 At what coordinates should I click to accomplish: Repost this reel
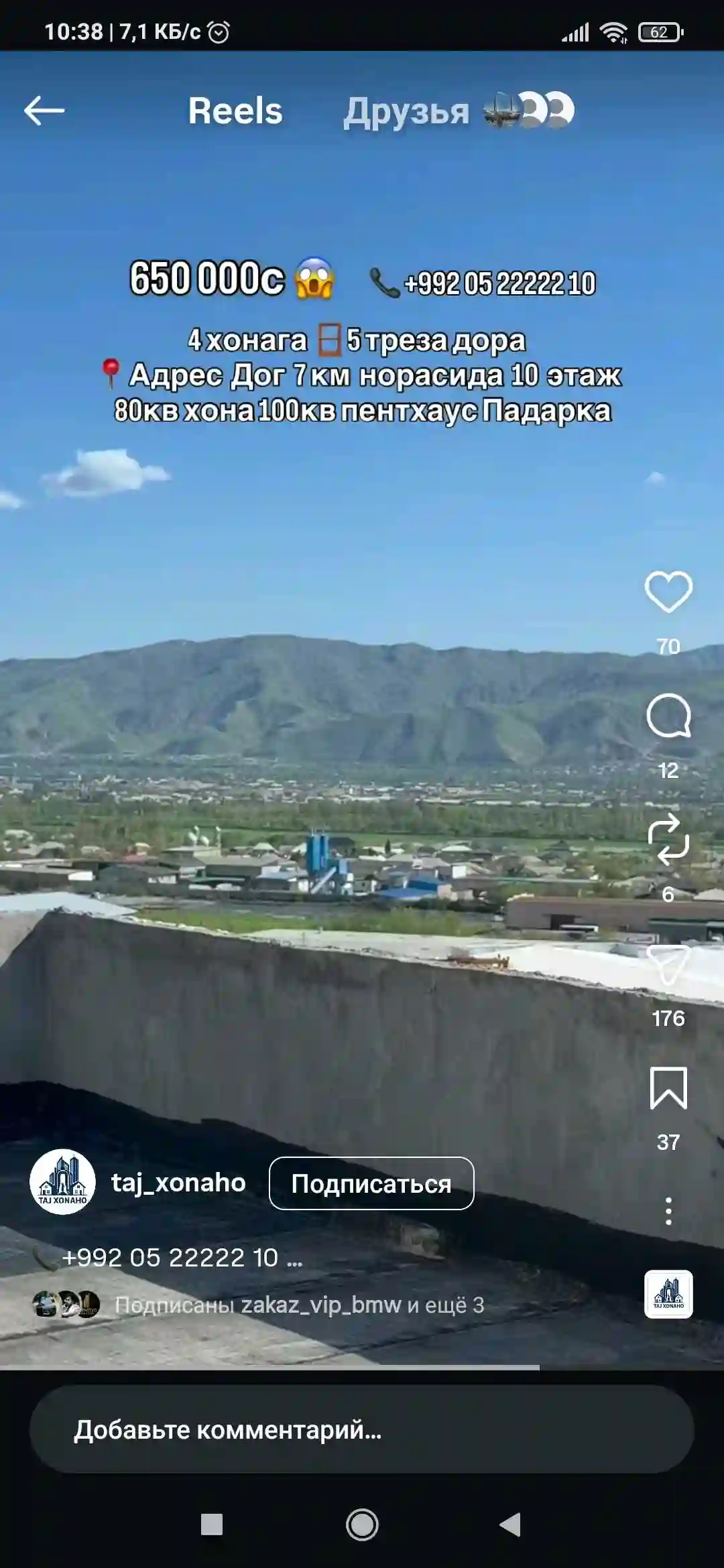point(668,839)
